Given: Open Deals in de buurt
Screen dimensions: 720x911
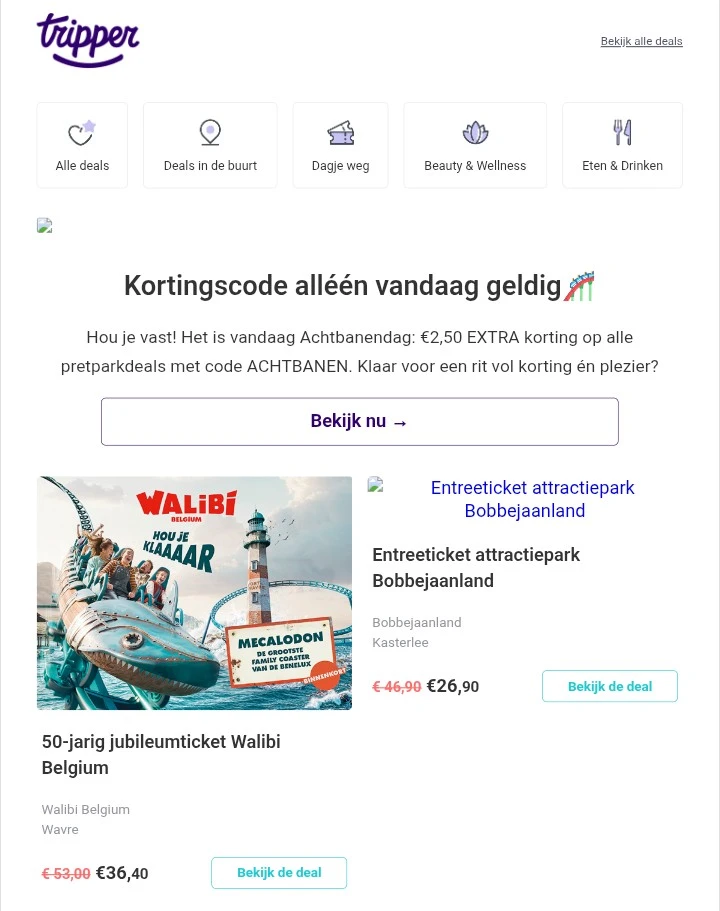Looking at the screenshot, I should pyautogui.click(x=210, y=145).
